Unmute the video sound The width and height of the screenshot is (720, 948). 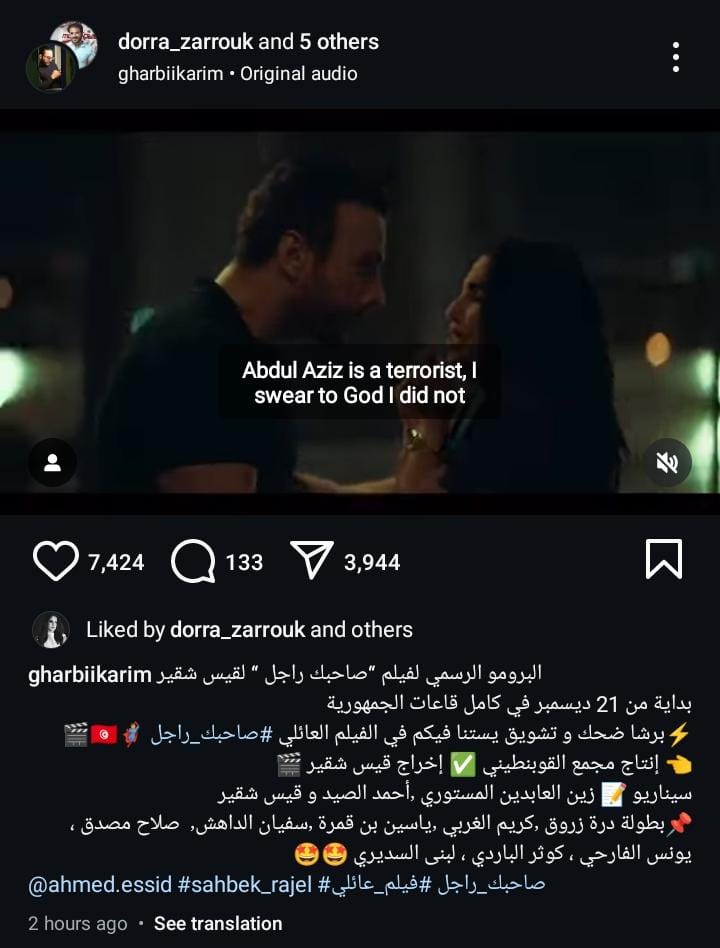[667, 462]
